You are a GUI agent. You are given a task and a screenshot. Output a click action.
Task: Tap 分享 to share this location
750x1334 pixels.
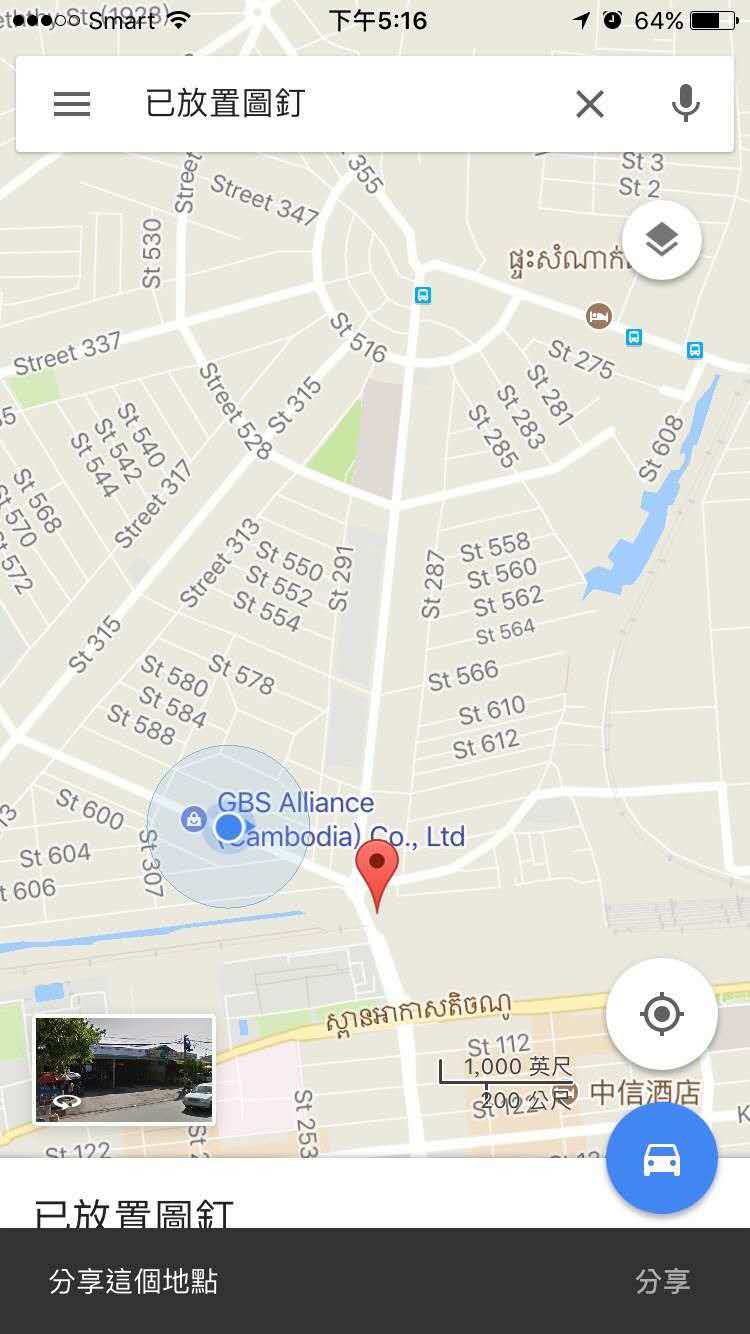[662, 1281]
